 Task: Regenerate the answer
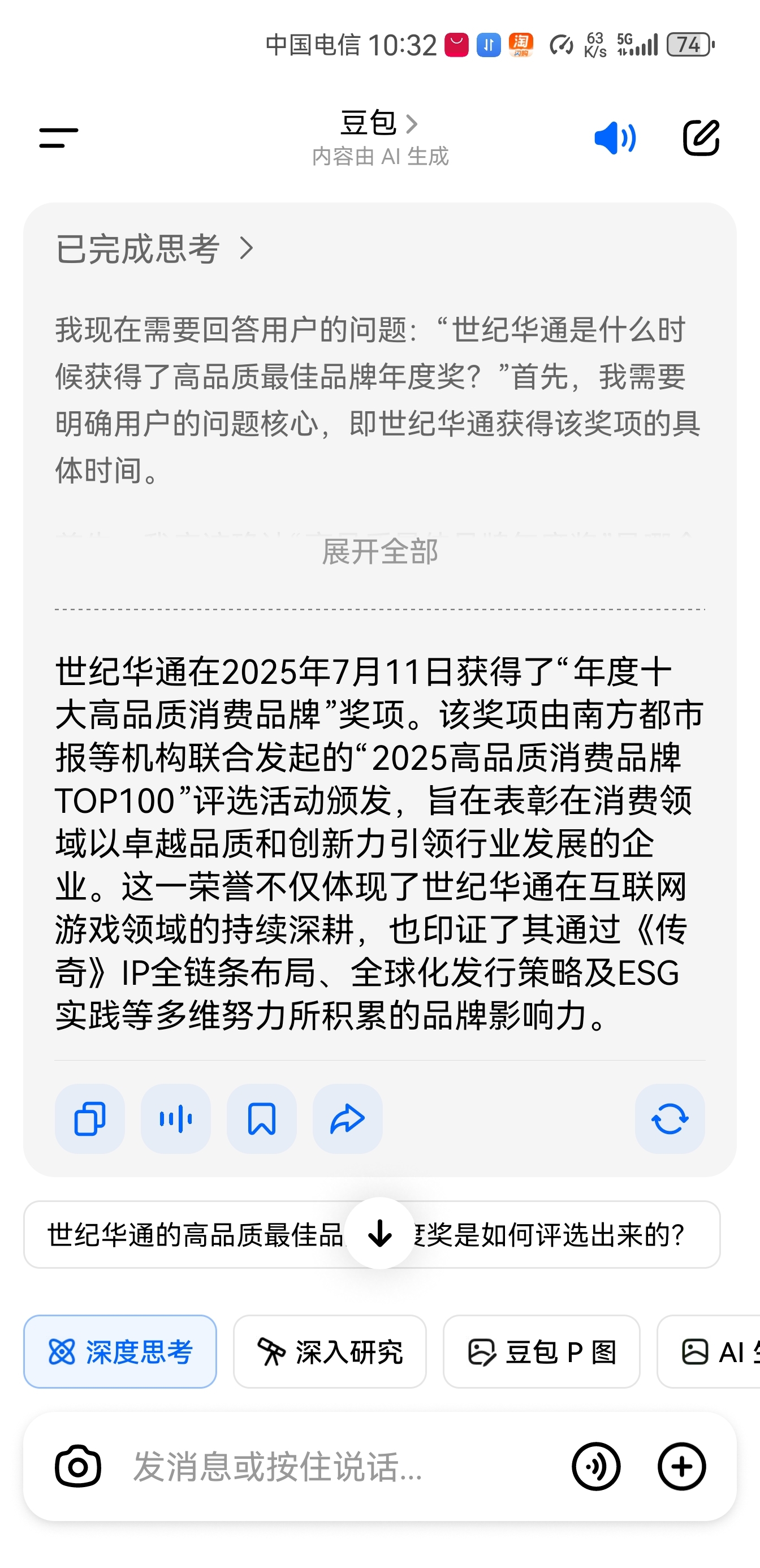click(670, 1119)
